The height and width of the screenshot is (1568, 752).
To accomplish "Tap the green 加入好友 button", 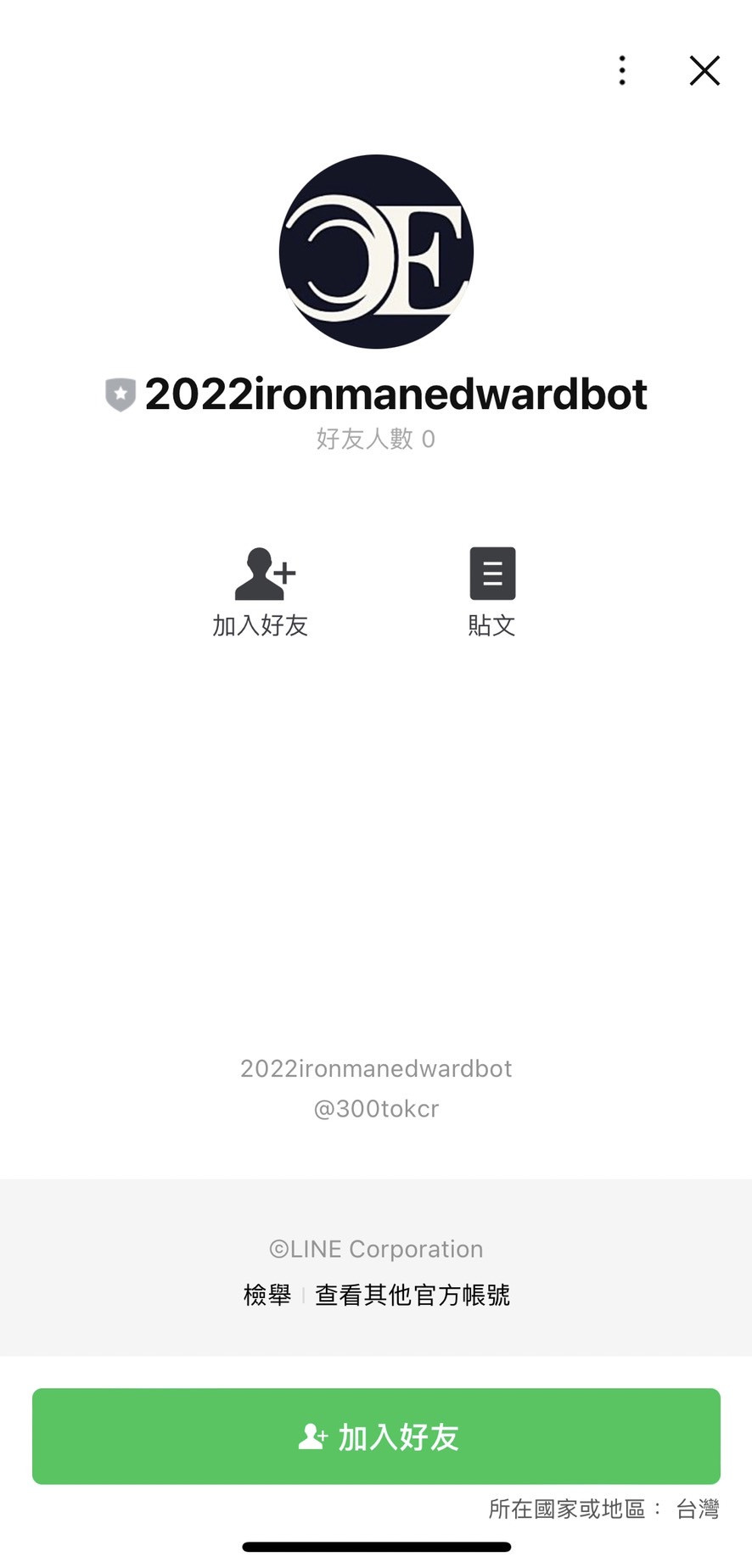I will (x=376, y=1436).
